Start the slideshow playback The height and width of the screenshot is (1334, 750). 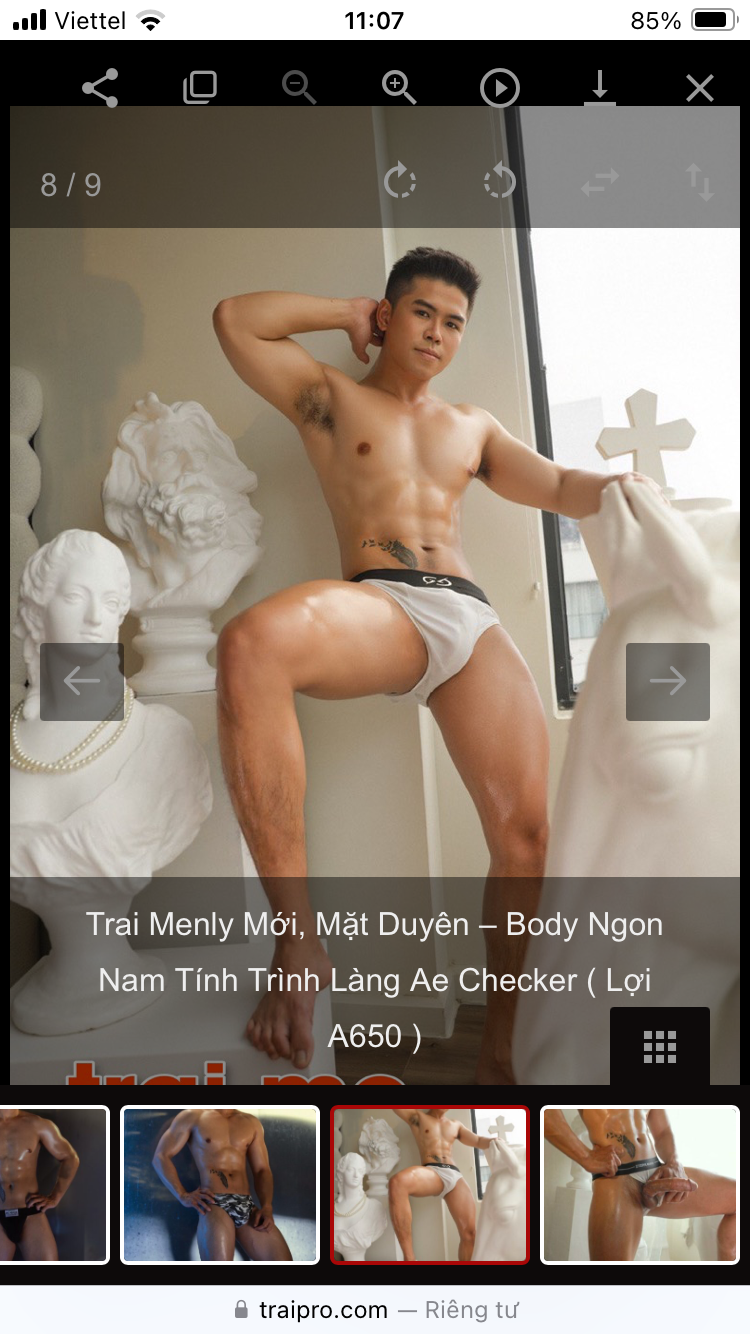pyautogui.click(x=499, y=88)
